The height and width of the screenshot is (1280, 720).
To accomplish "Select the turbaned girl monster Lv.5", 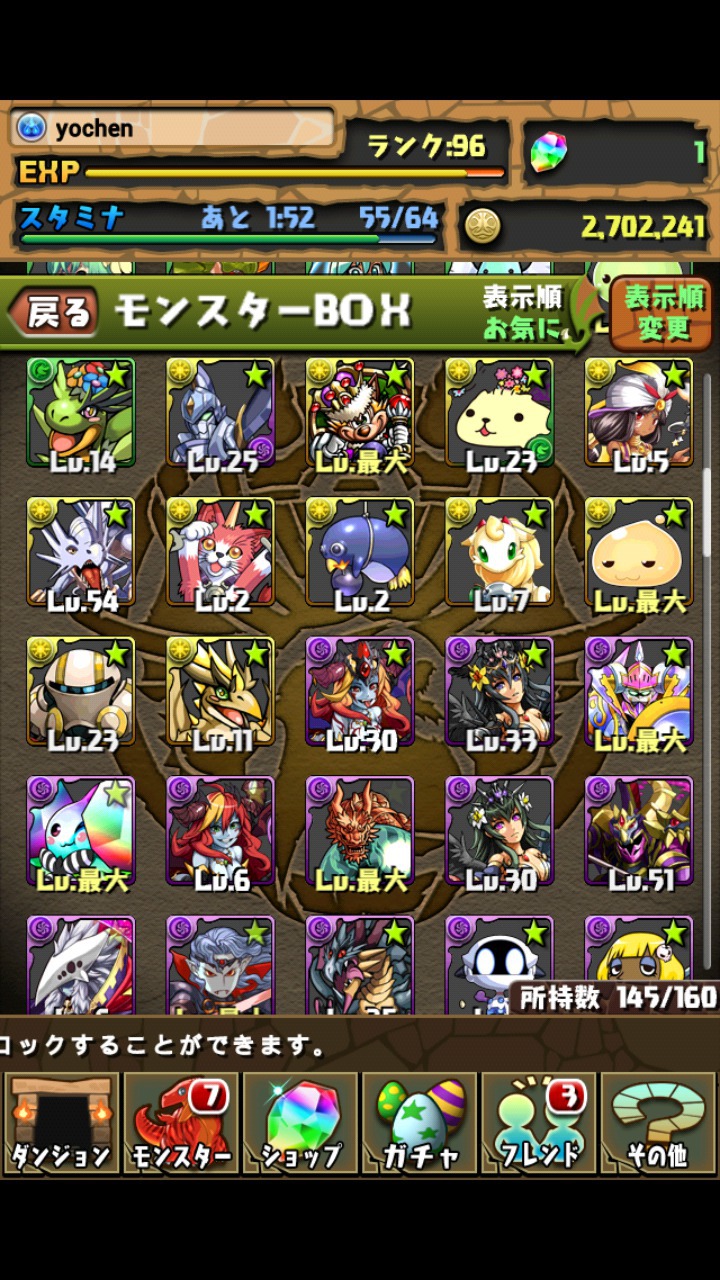I will pos(639,413).
